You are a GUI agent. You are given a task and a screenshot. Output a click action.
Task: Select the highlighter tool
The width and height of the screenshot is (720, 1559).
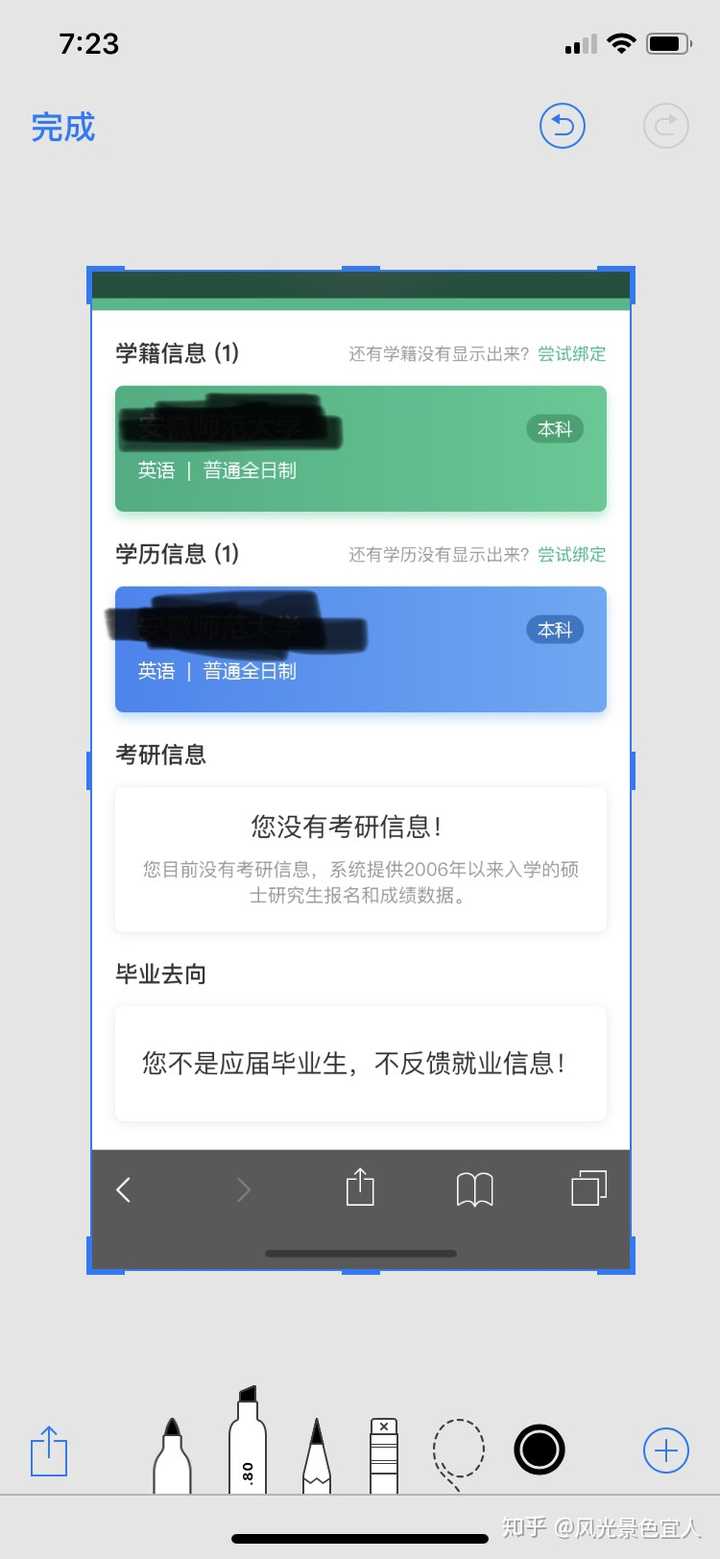(247, 1440)
